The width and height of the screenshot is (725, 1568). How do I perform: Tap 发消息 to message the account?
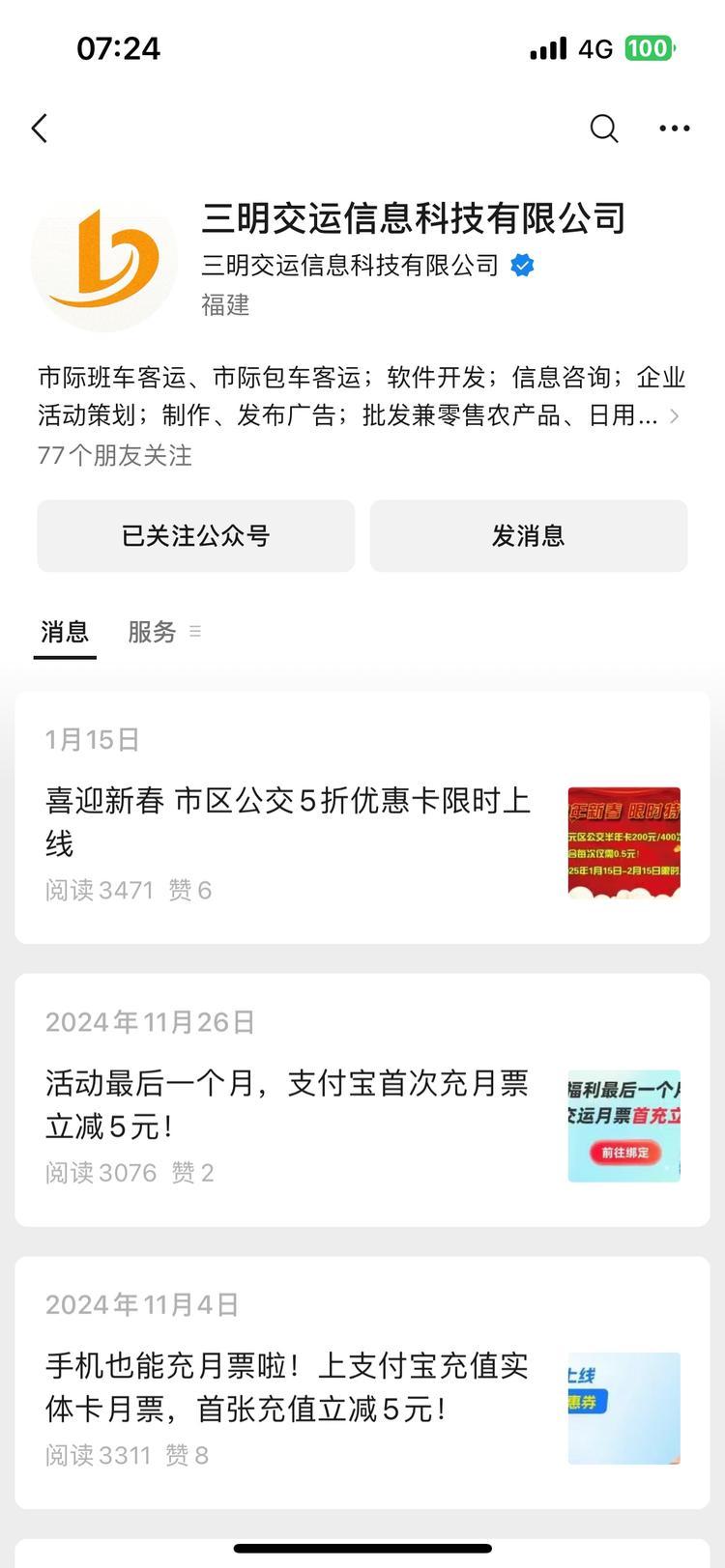(528, 536)
